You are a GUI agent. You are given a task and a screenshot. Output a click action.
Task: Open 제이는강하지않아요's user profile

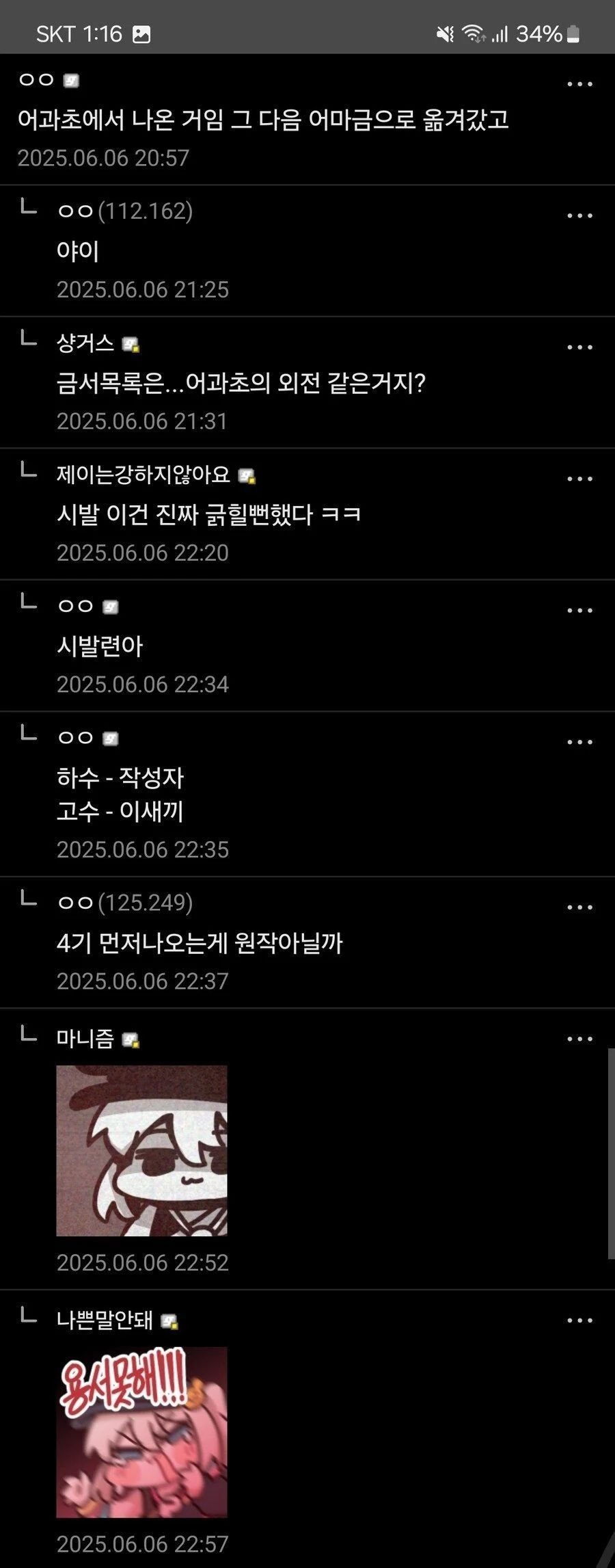click(x=143, y=474)
